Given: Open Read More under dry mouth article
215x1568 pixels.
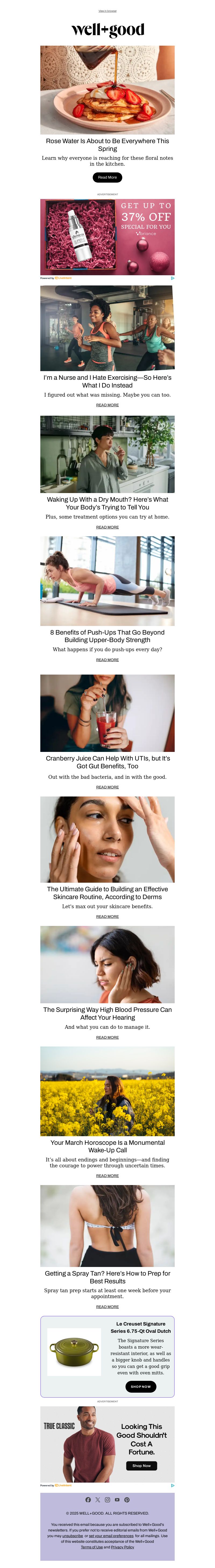Looking at the screenshot, I should pyautogui.click(x=107, y=527).
